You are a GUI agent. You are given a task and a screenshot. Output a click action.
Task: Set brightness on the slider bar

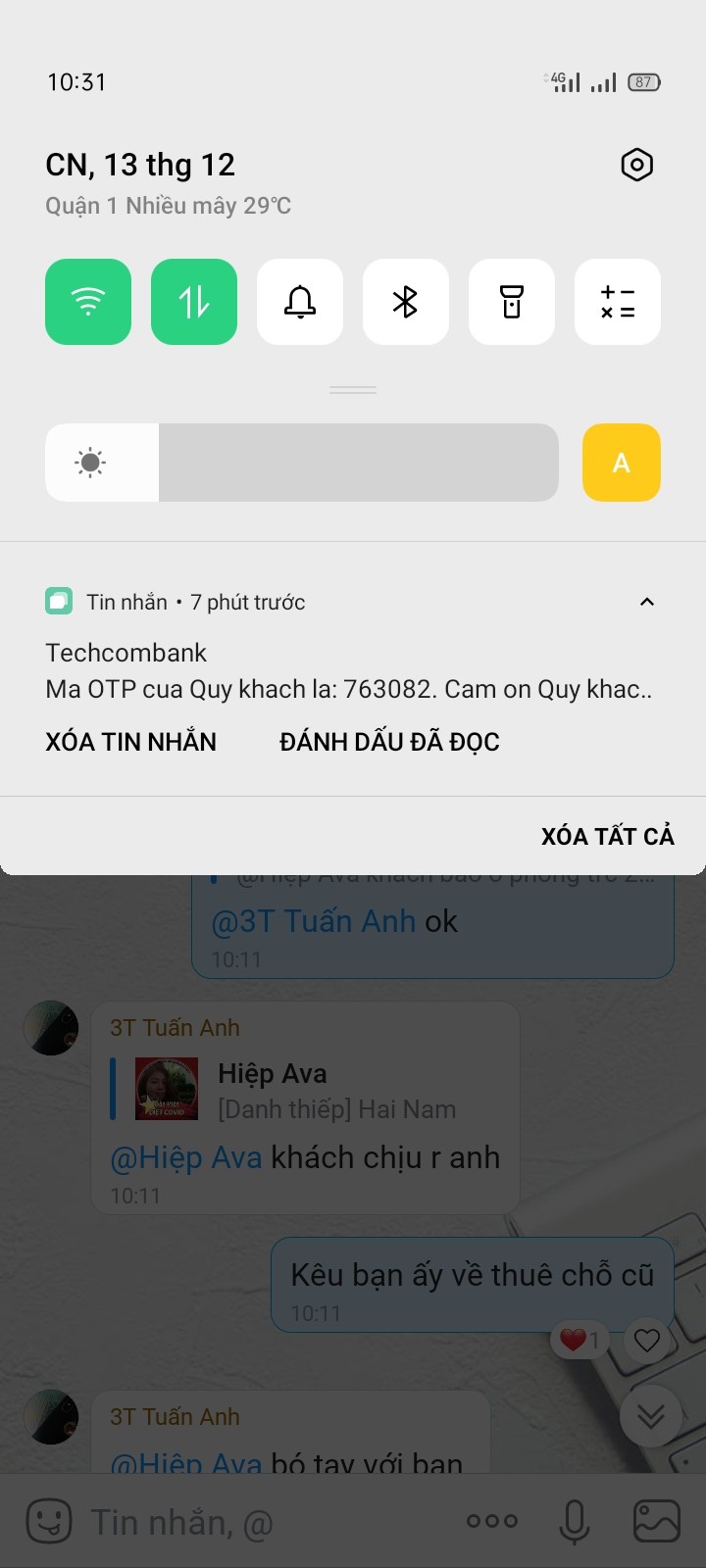pos(302,463)
